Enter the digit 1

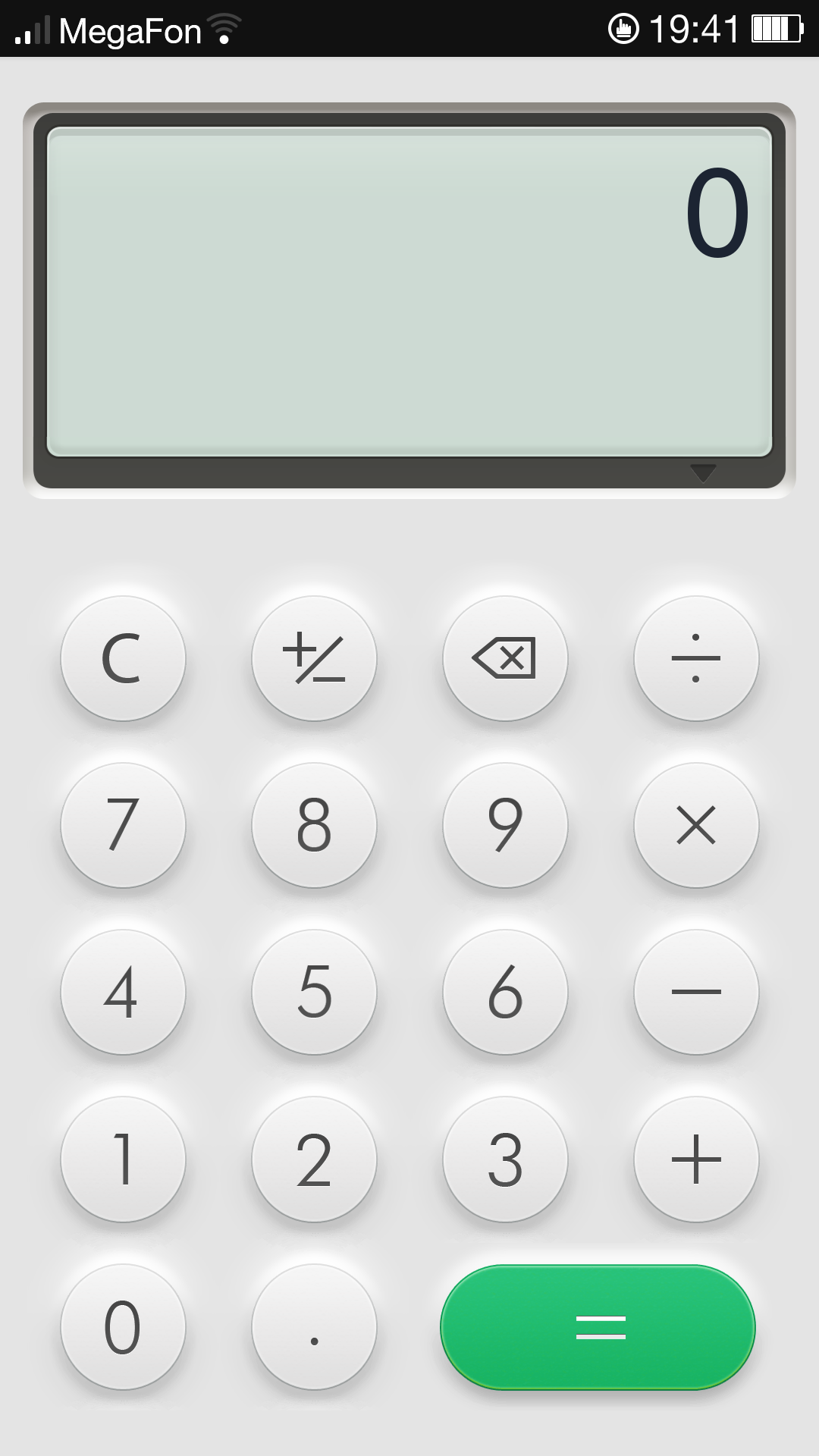tap(123, 1159)
